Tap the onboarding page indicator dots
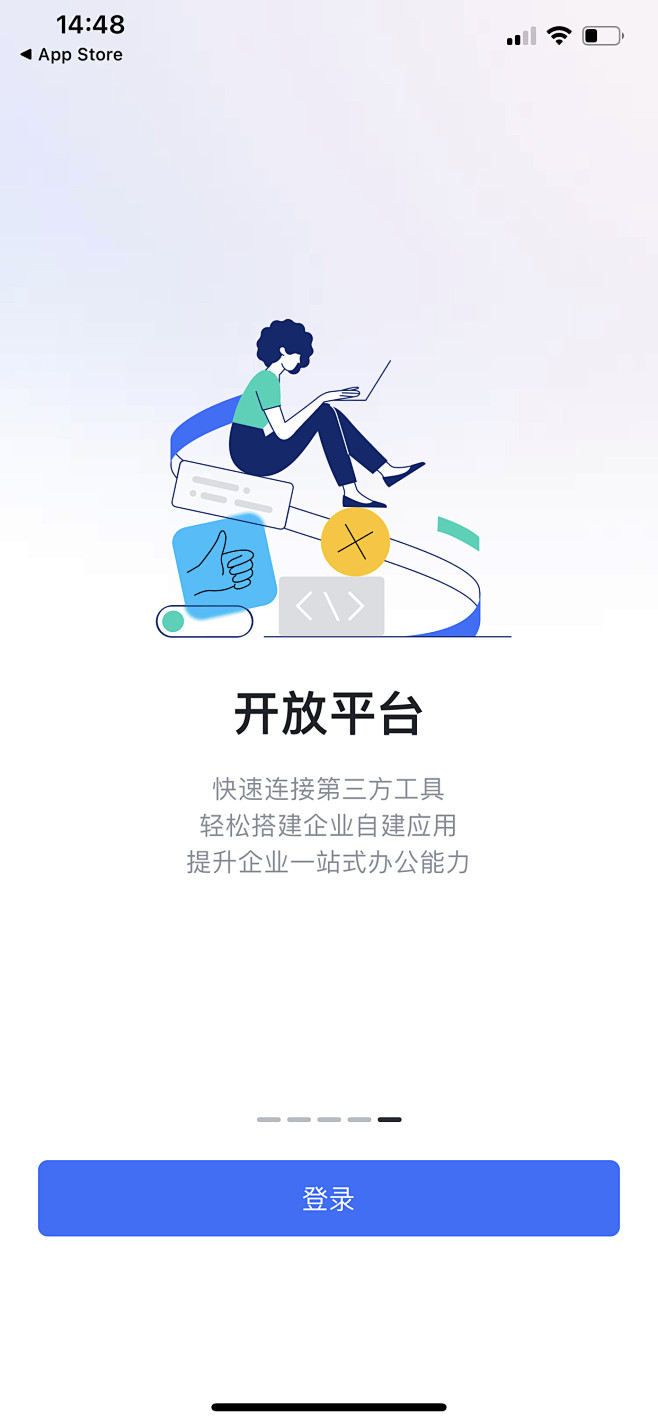658x1424 pixels. tap(329, 1119)
